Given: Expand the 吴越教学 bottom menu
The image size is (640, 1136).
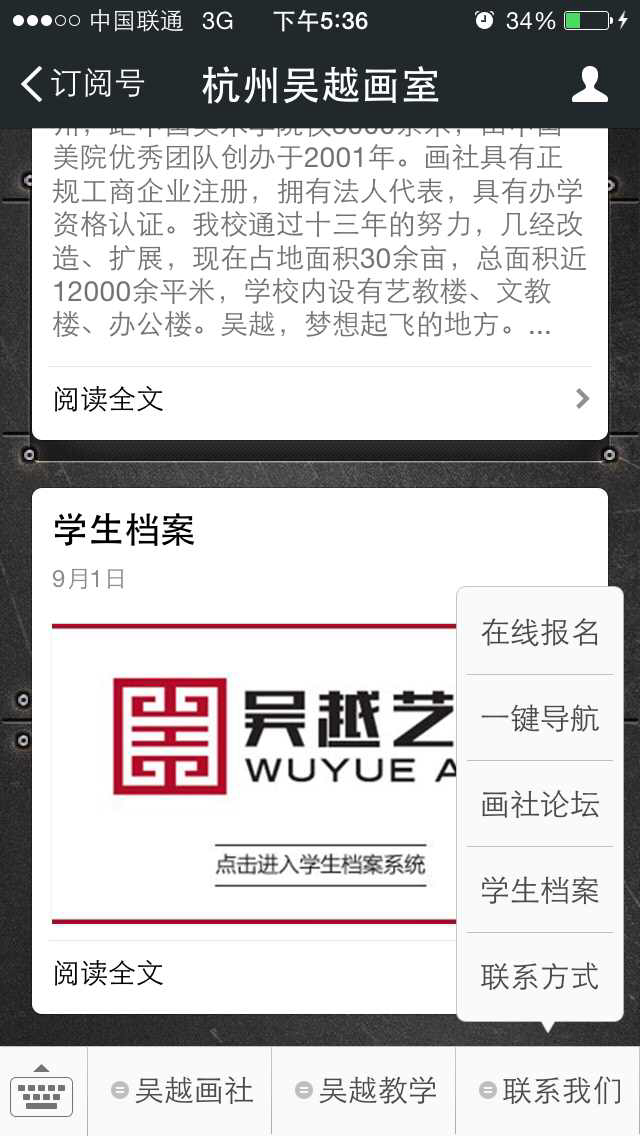Looking at the screenshot, I should coord(366,1091).
